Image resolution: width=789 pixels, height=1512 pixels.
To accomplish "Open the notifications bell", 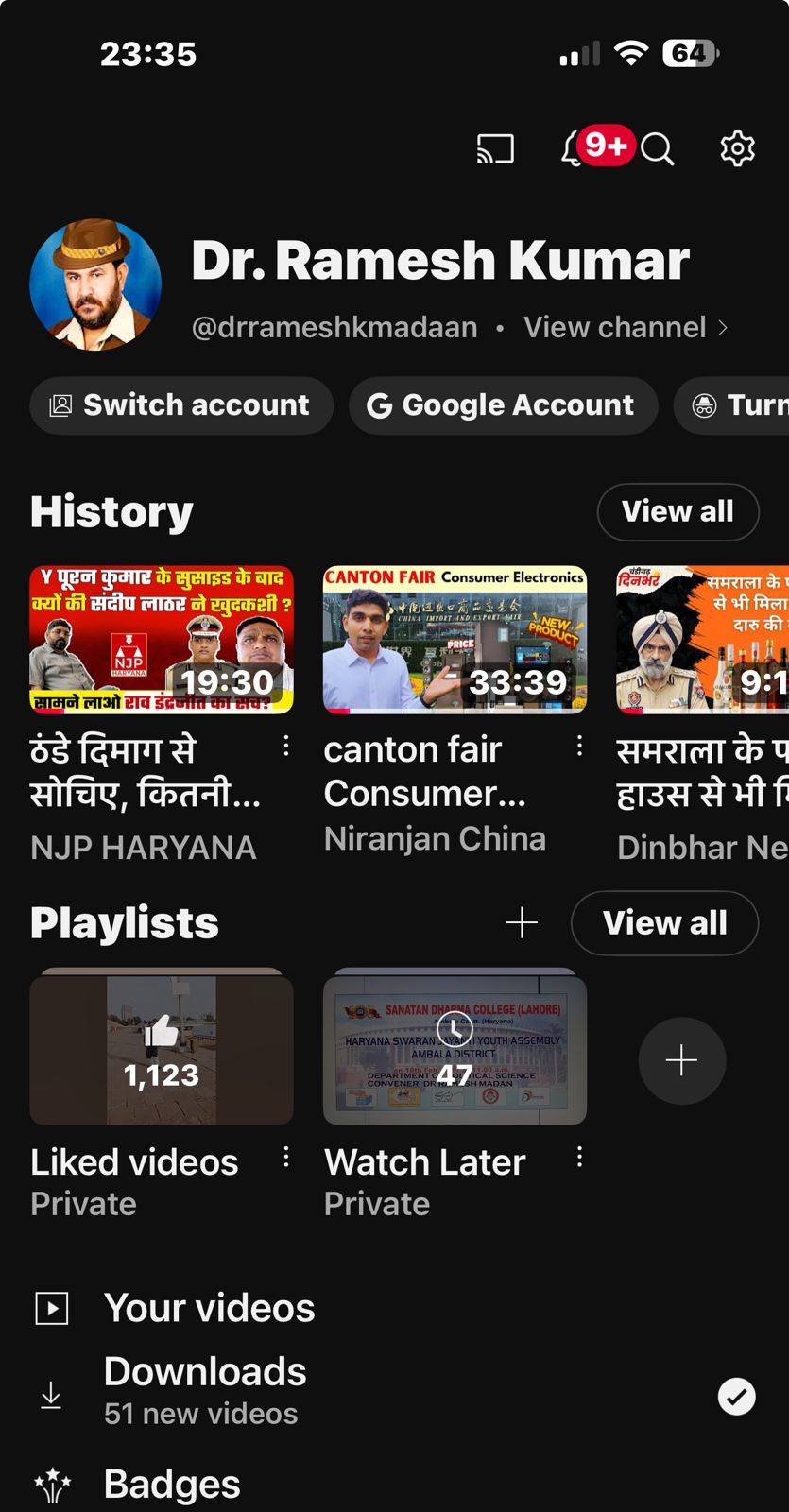I will pyautogui.click(x=574, y=149).
